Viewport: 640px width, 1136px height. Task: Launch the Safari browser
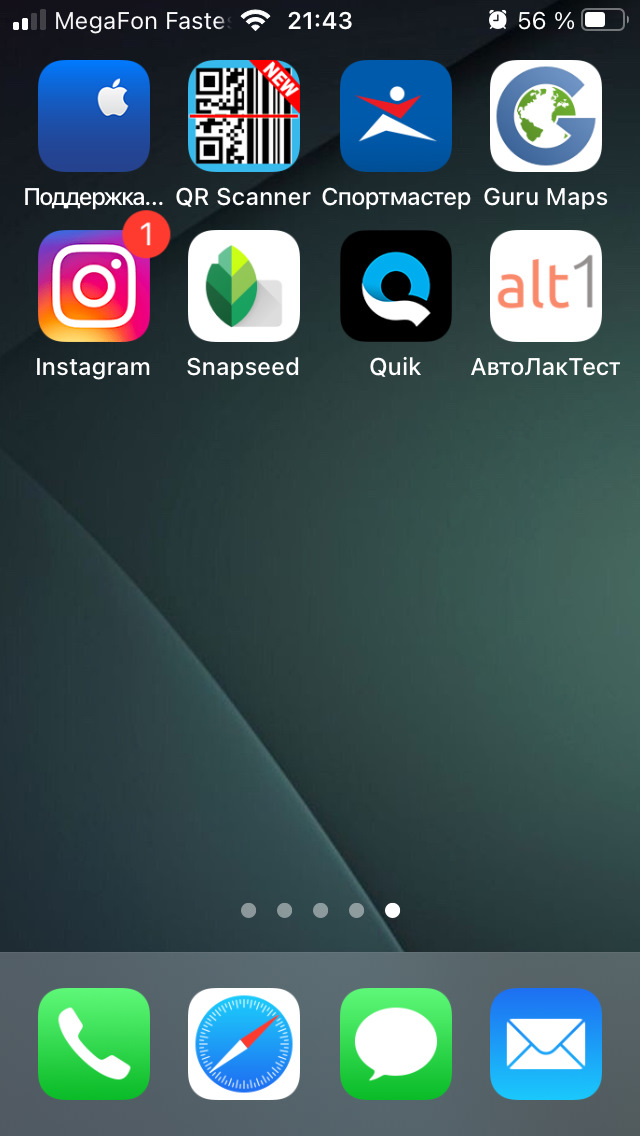(244, 1044)
